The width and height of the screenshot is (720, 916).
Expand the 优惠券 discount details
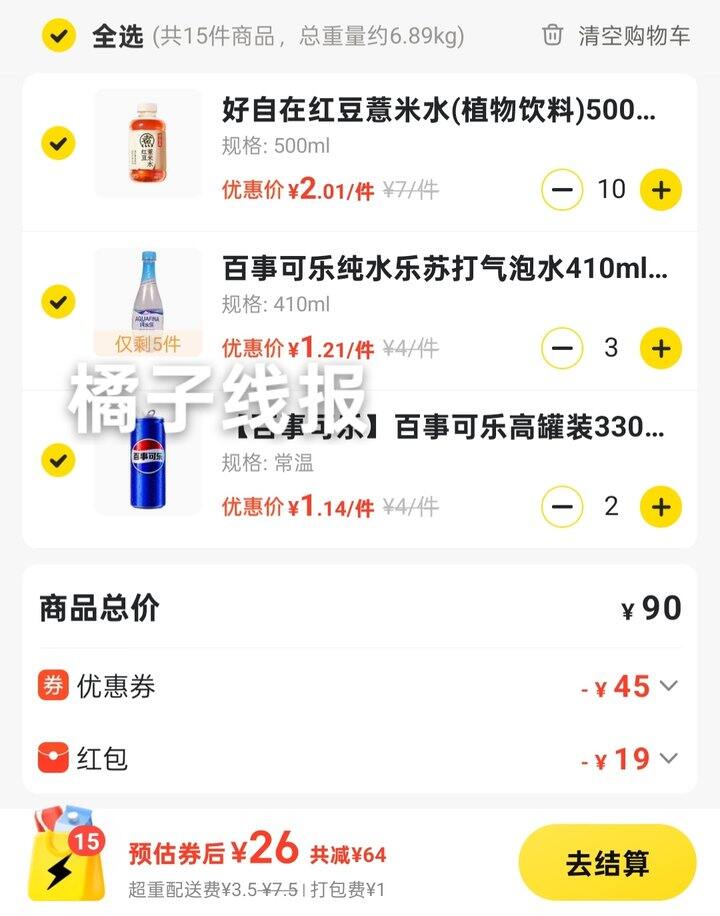[x=668, y=686]
